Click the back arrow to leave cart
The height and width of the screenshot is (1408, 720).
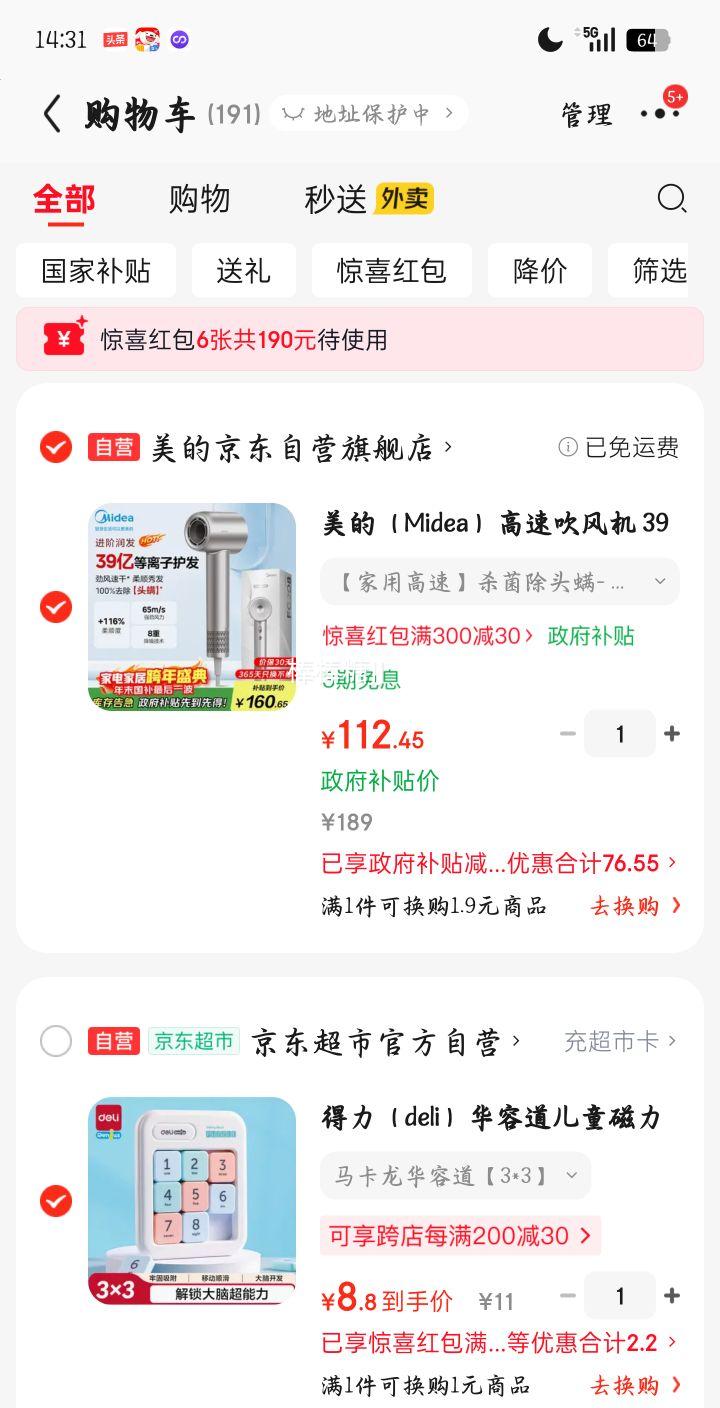52,111
